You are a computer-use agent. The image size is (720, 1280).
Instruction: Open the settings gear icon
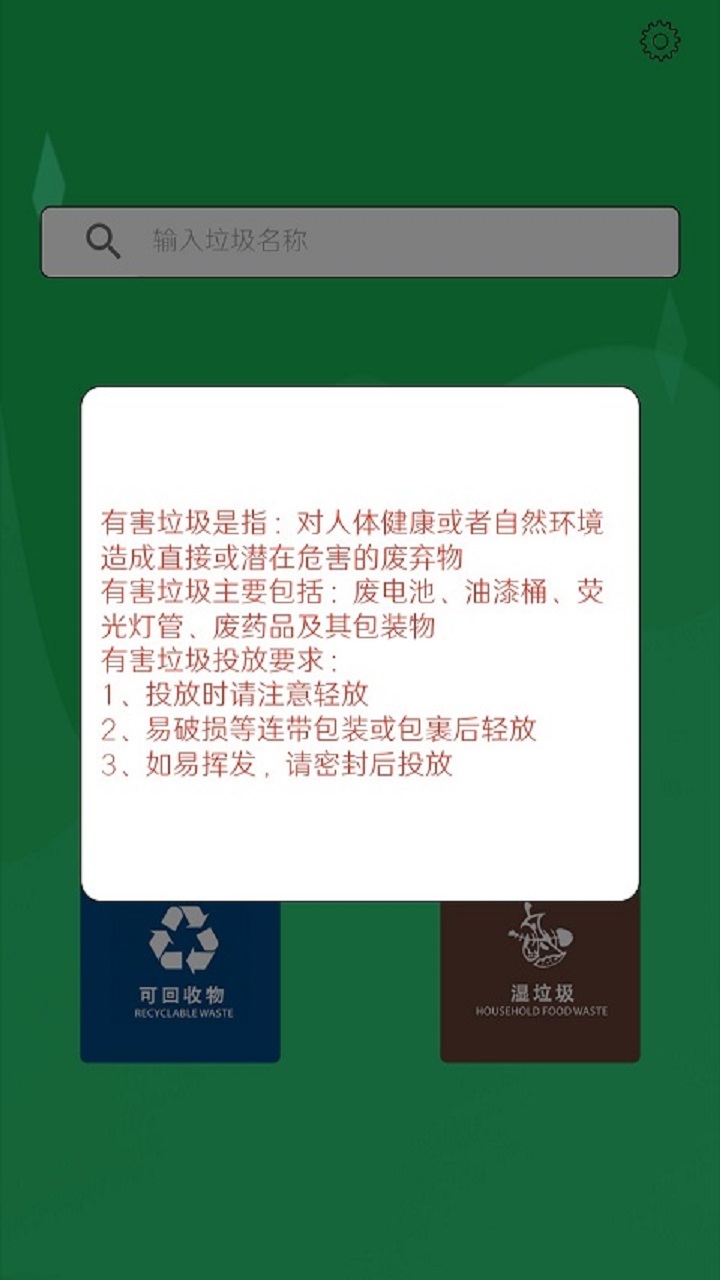[x=660, y=41]
